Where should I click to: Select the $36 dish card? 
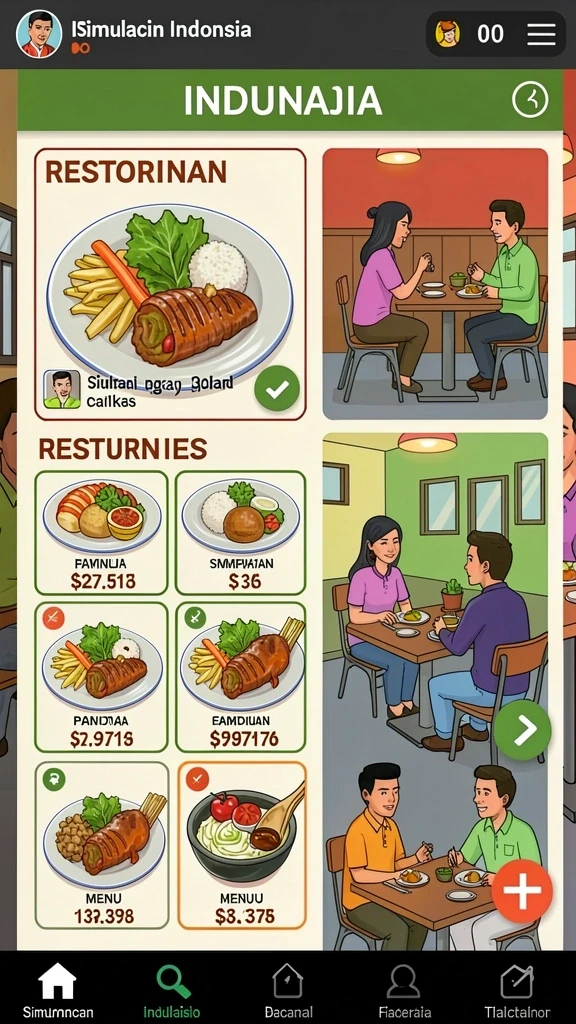pyautogui.click(x=240, y=532)
